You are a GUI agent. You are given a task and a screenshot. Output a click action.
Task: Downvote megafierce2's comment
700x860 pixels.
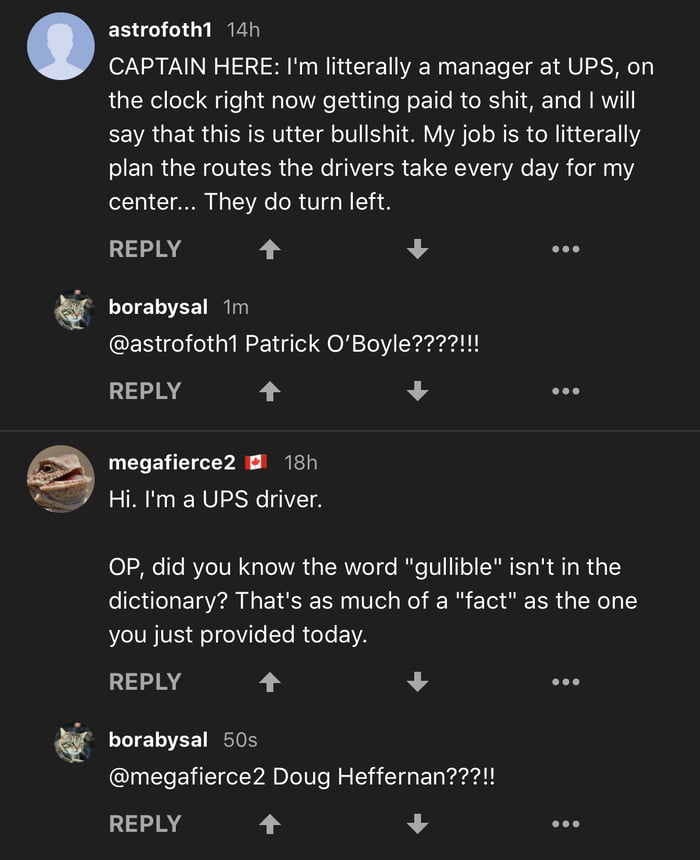click(x=418, y=683)
